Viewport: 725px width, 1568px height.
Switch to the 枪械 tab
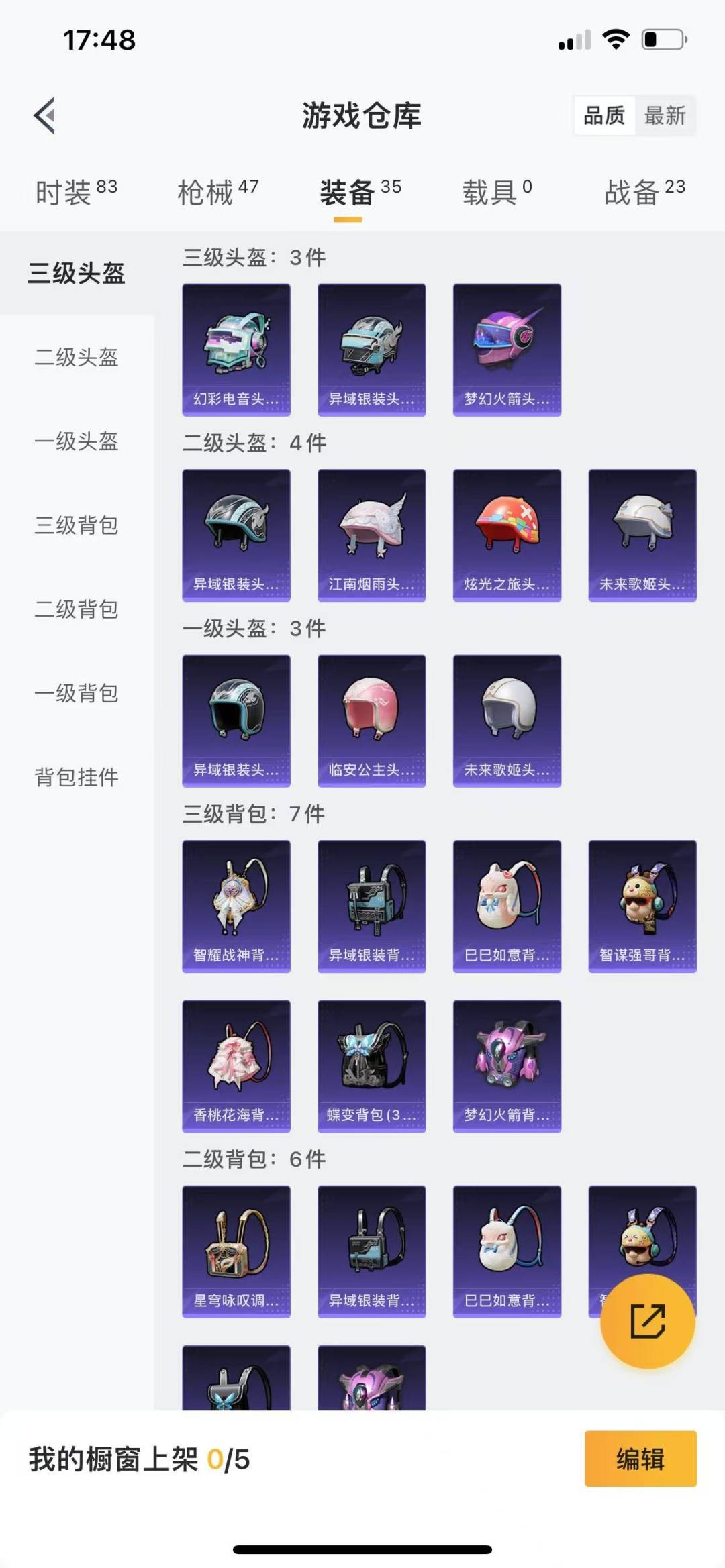click(217, 193)
